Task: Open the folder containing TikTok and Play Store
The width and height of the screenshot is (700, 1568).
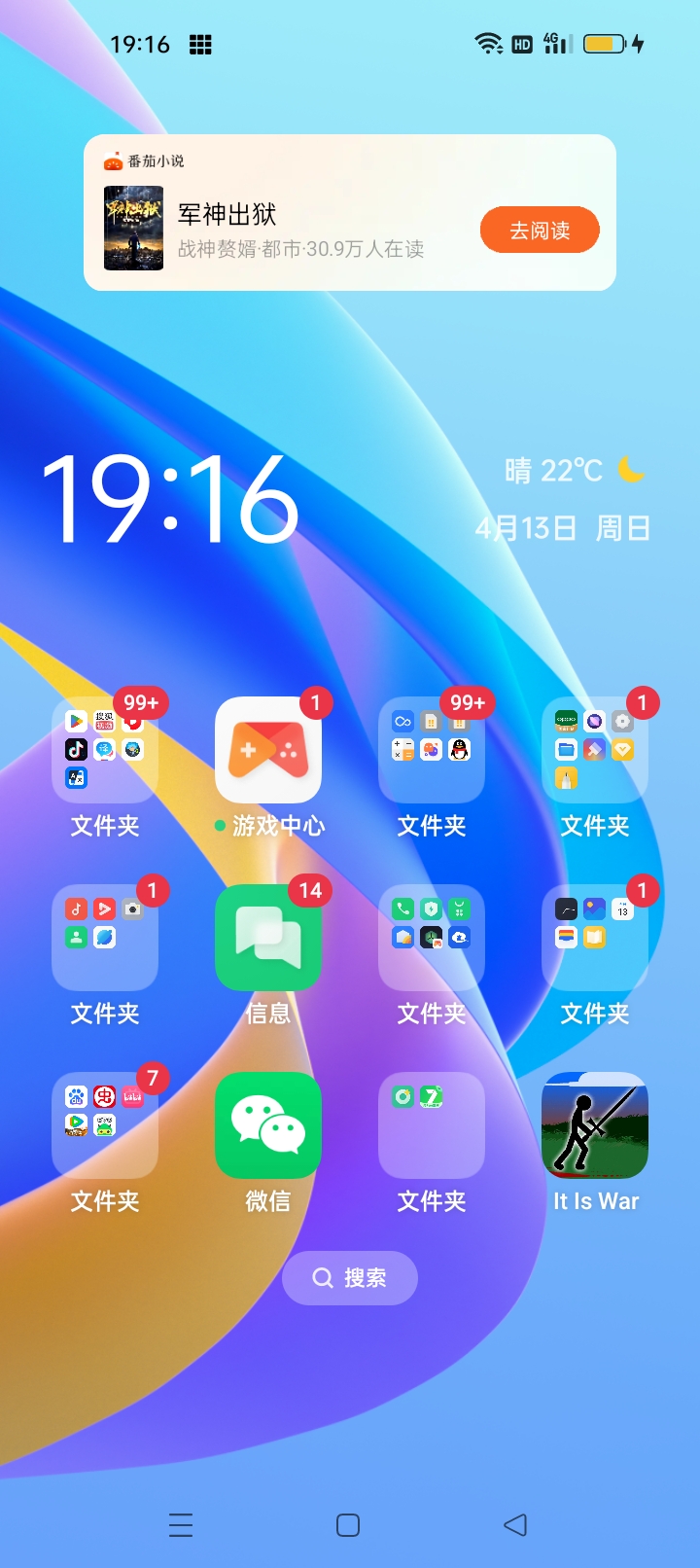Action: (105, 750)
